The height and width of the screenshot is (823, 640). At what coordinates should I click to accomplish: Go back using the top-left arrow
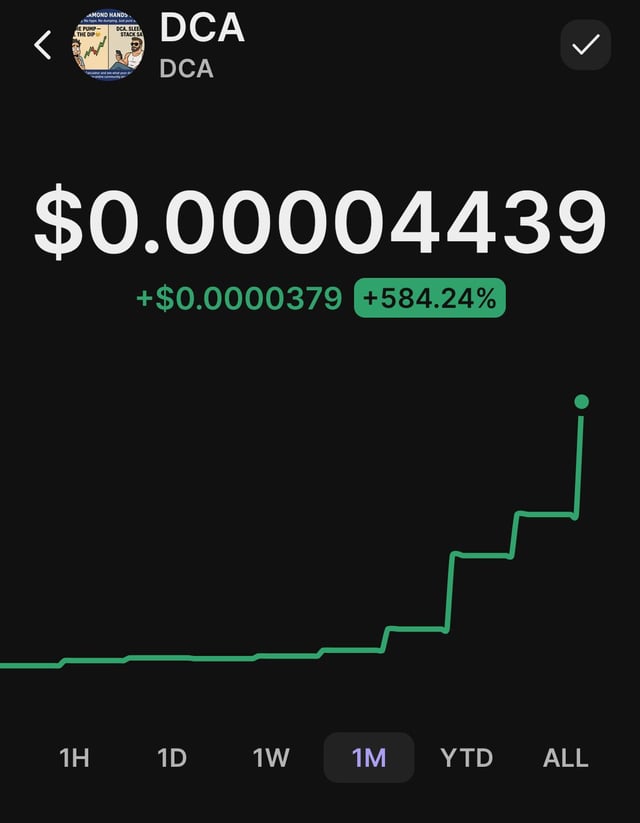click(x=42, y=45)
